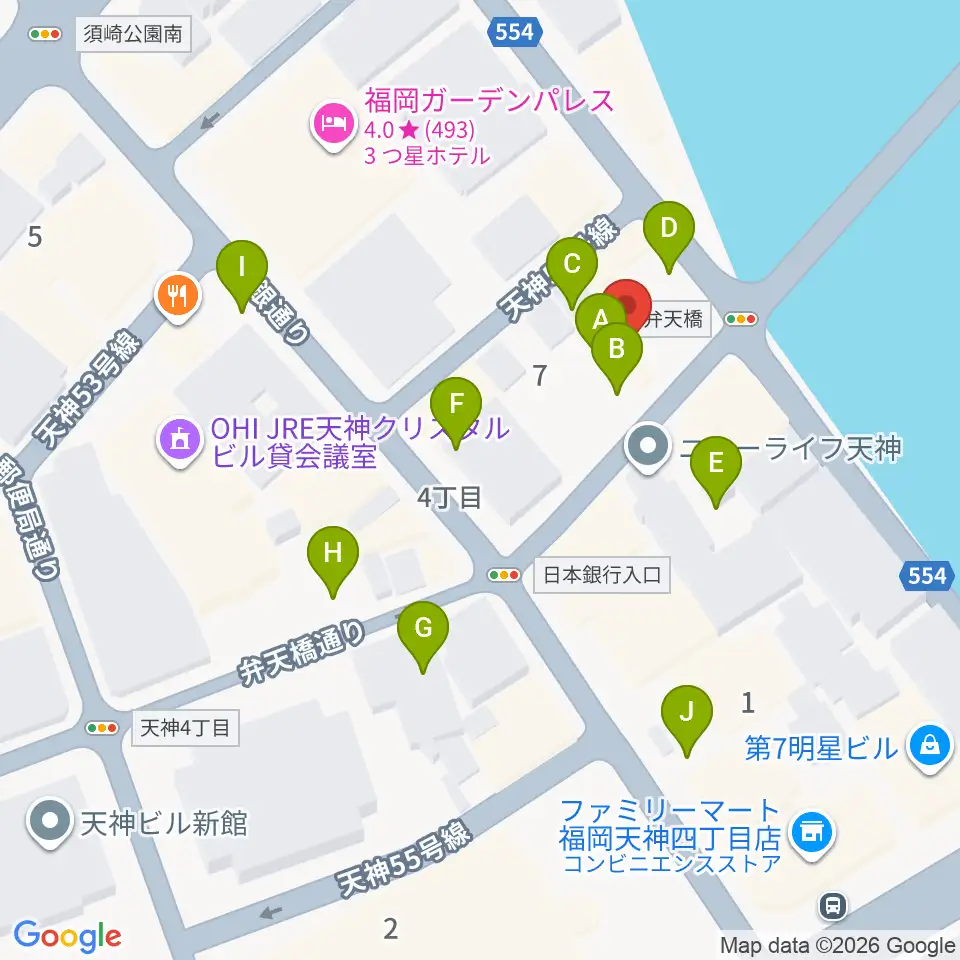Open the 天神ビル新館 place pin

click(x=50, y=823)
